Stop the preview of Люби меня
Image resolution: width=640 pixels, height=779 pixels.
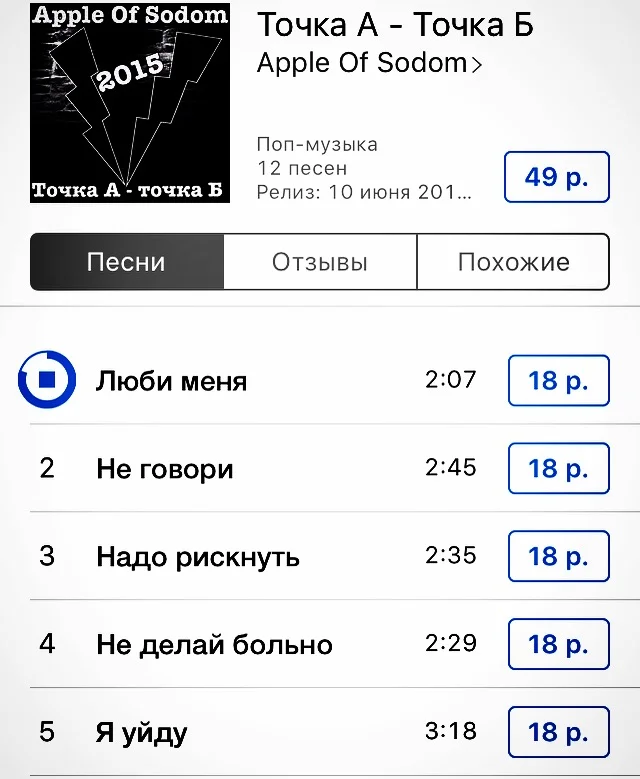click(x=46, y=380)
